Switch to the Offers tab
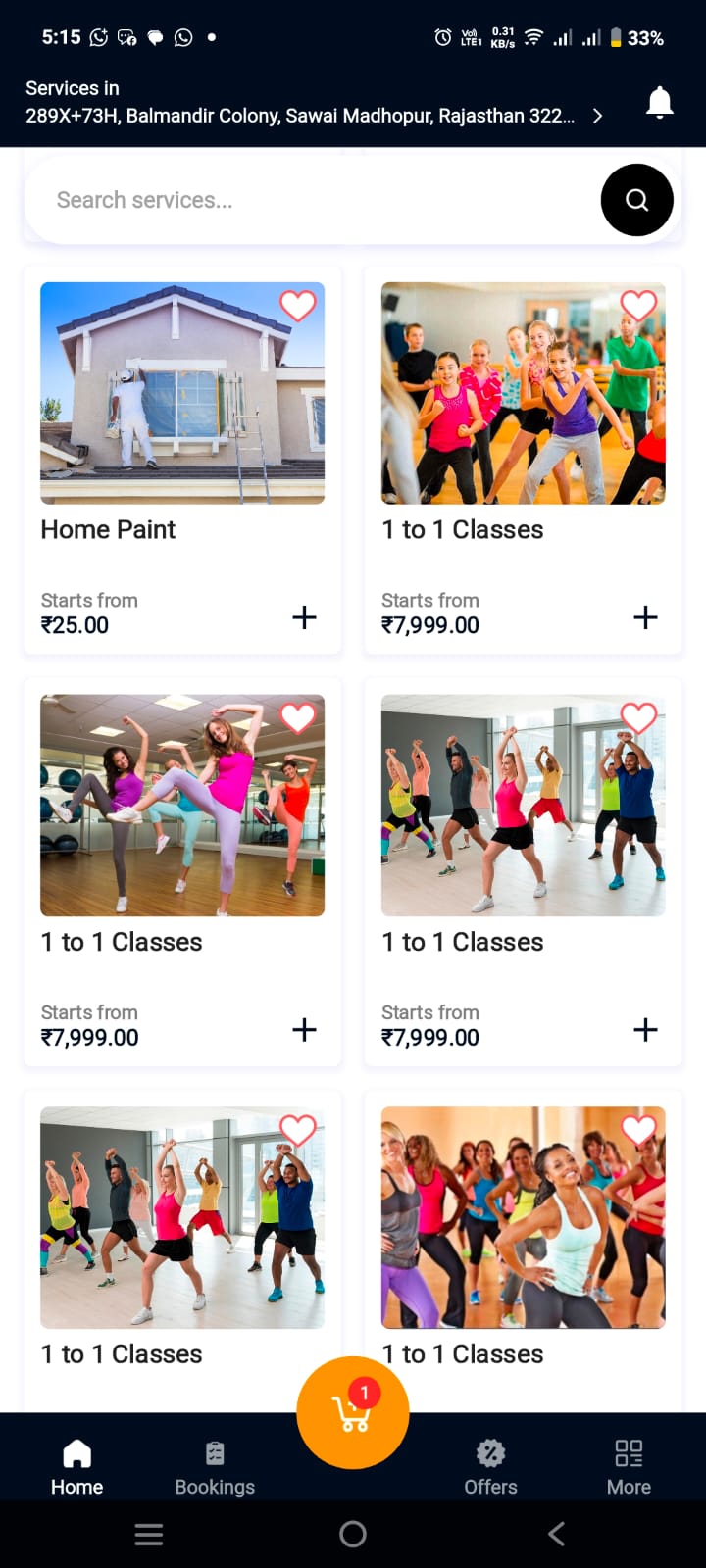 point(490,1467)
